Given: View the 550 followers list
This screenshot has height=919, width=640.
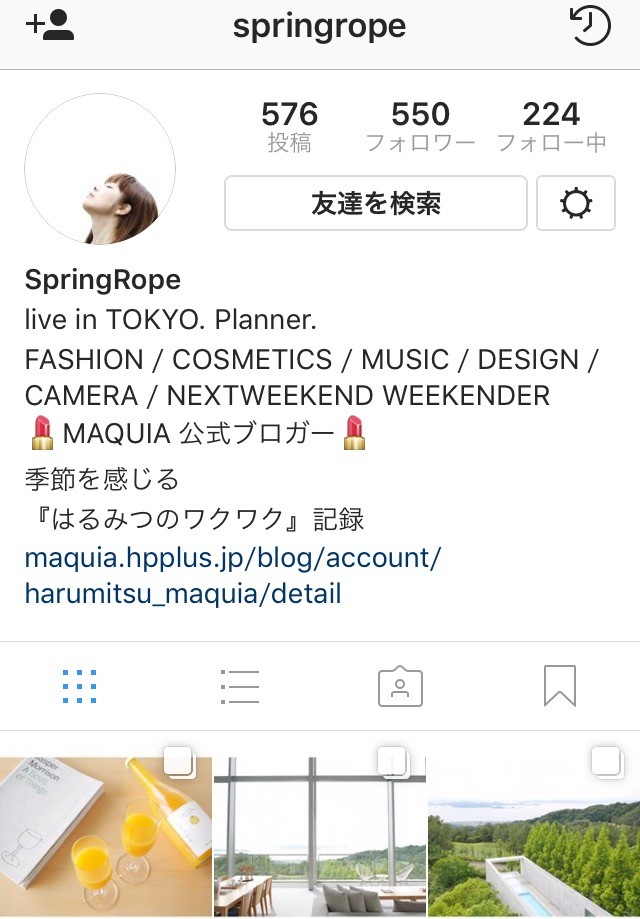Looking at the screenshot, I should (x=420, y=126).
